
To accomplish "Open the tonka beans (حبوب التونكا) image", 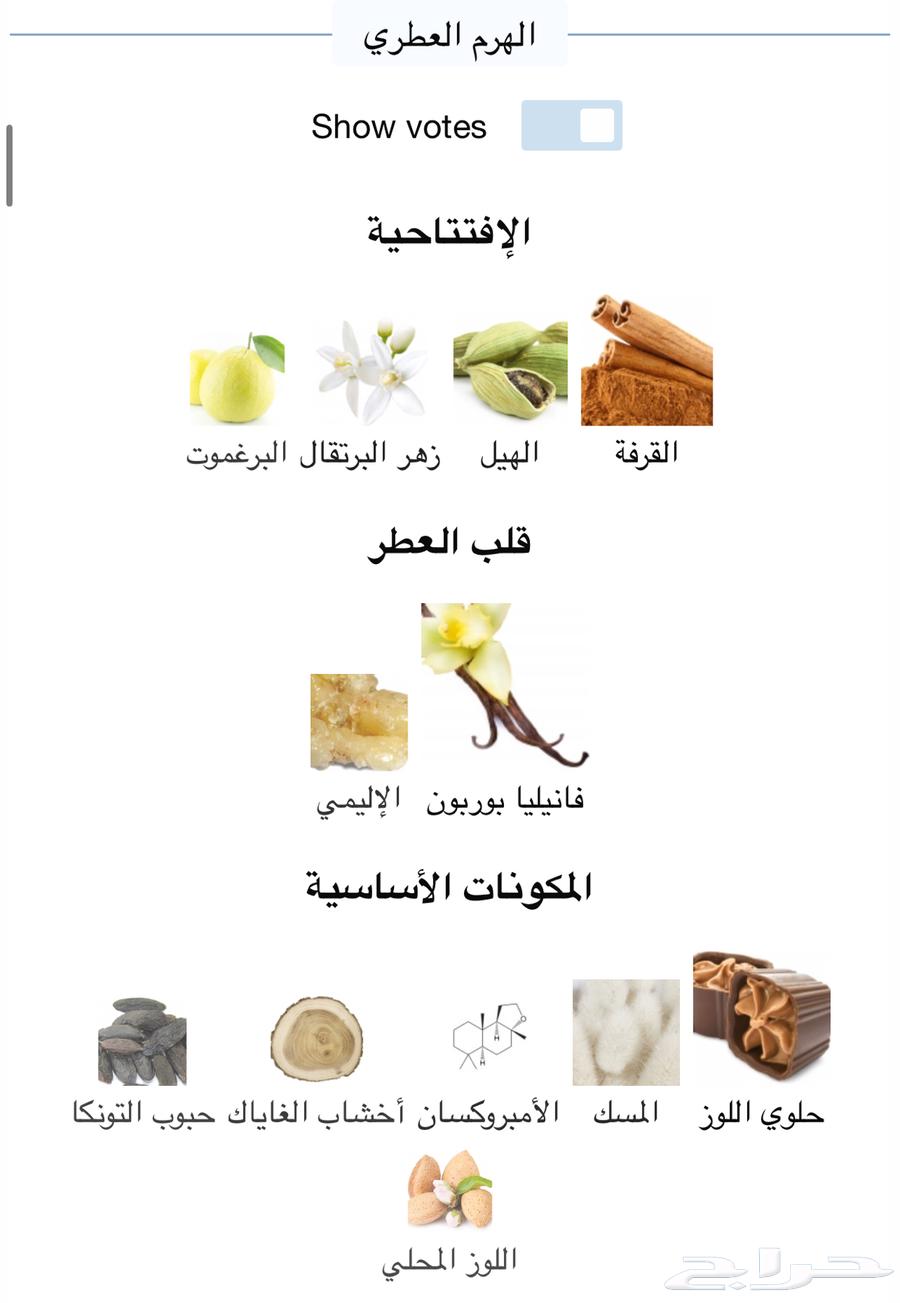I will tap(141, 1040).
